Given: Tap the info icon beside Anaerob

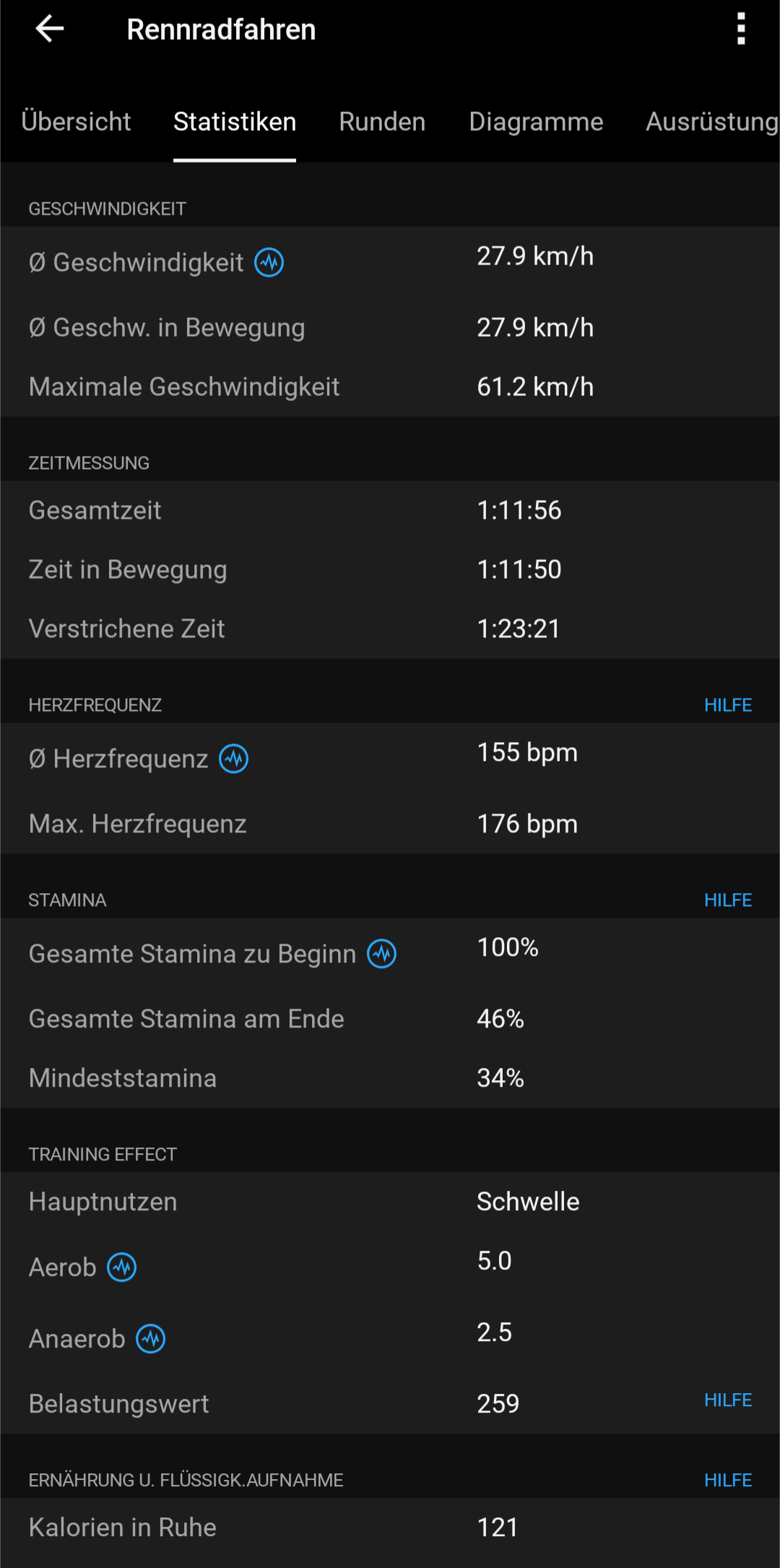Looking at the screenshot, I should (151, 1339).
